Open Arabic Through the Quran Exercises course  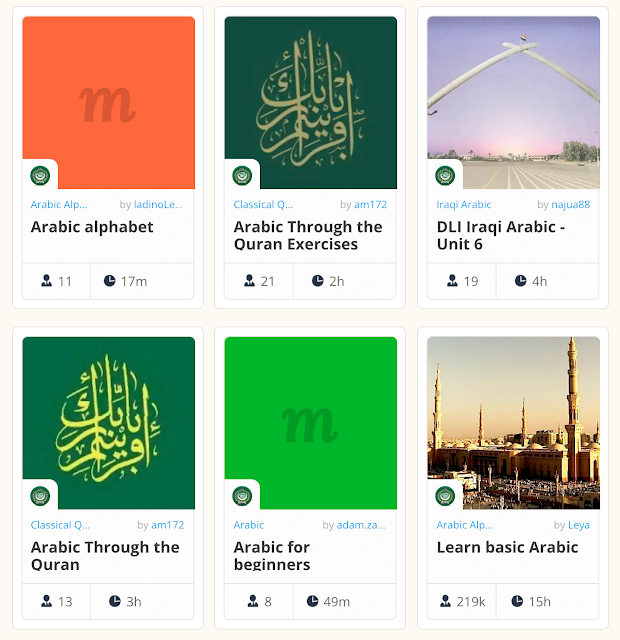click(x=308, y=235)
